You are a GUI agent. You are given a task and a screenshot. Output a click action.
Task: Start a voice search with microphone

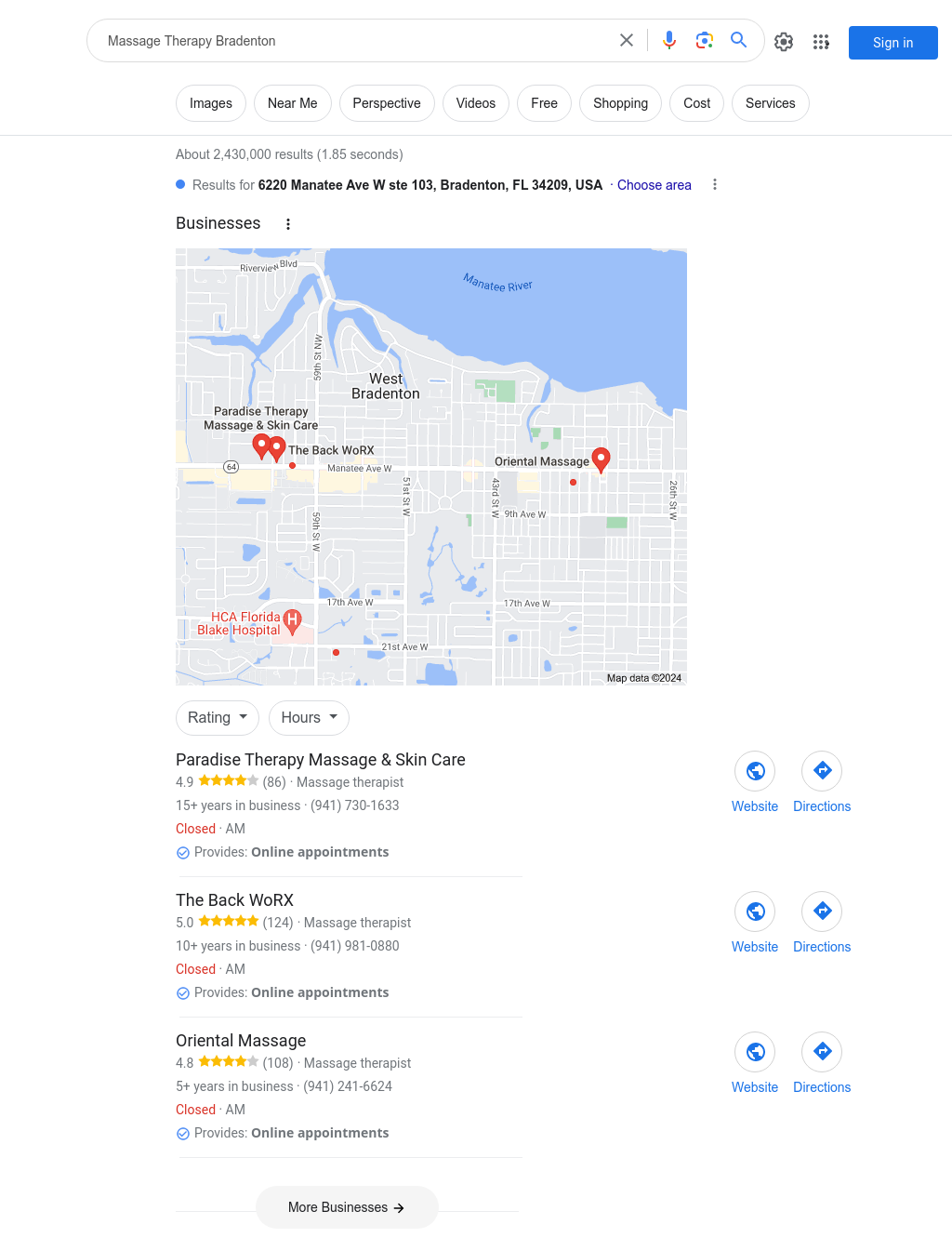(669, 40)
